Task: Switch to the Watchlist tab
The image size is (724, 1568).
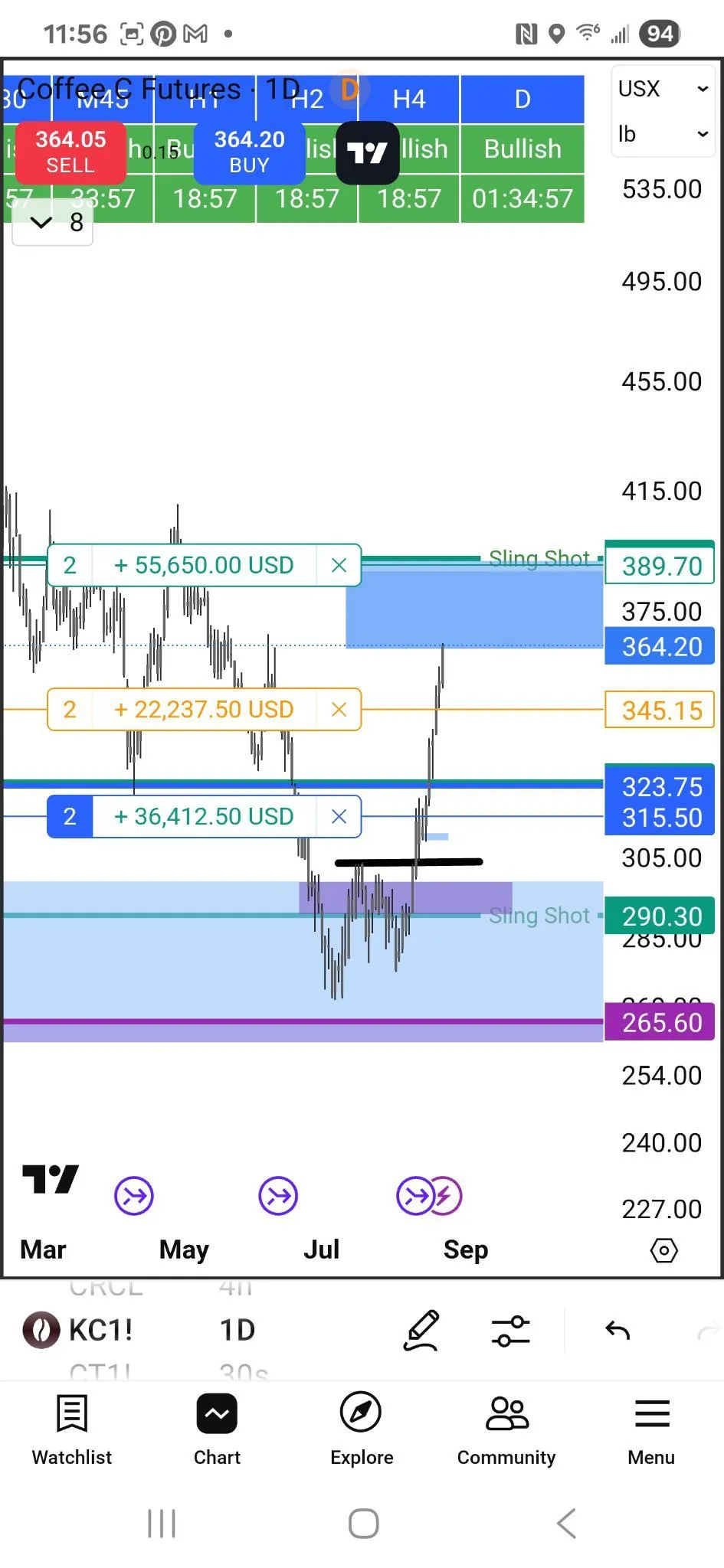Action: click(72, 1429)
